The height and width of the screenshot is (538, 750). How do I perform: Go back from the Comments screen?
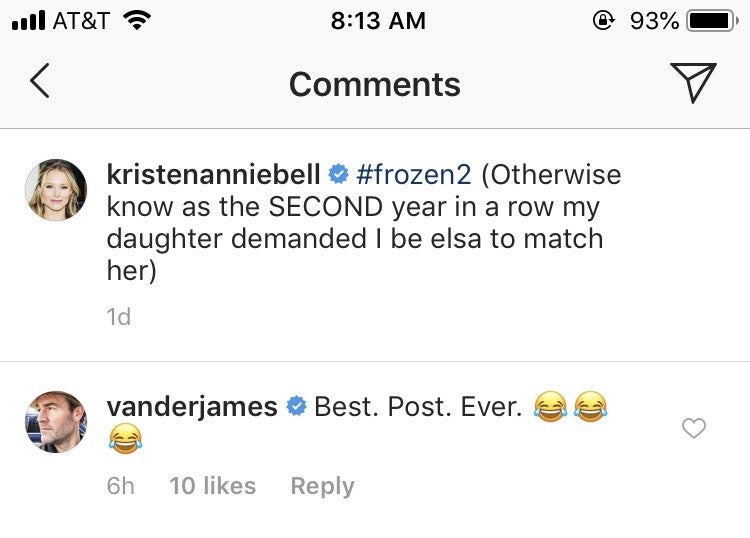40,83
